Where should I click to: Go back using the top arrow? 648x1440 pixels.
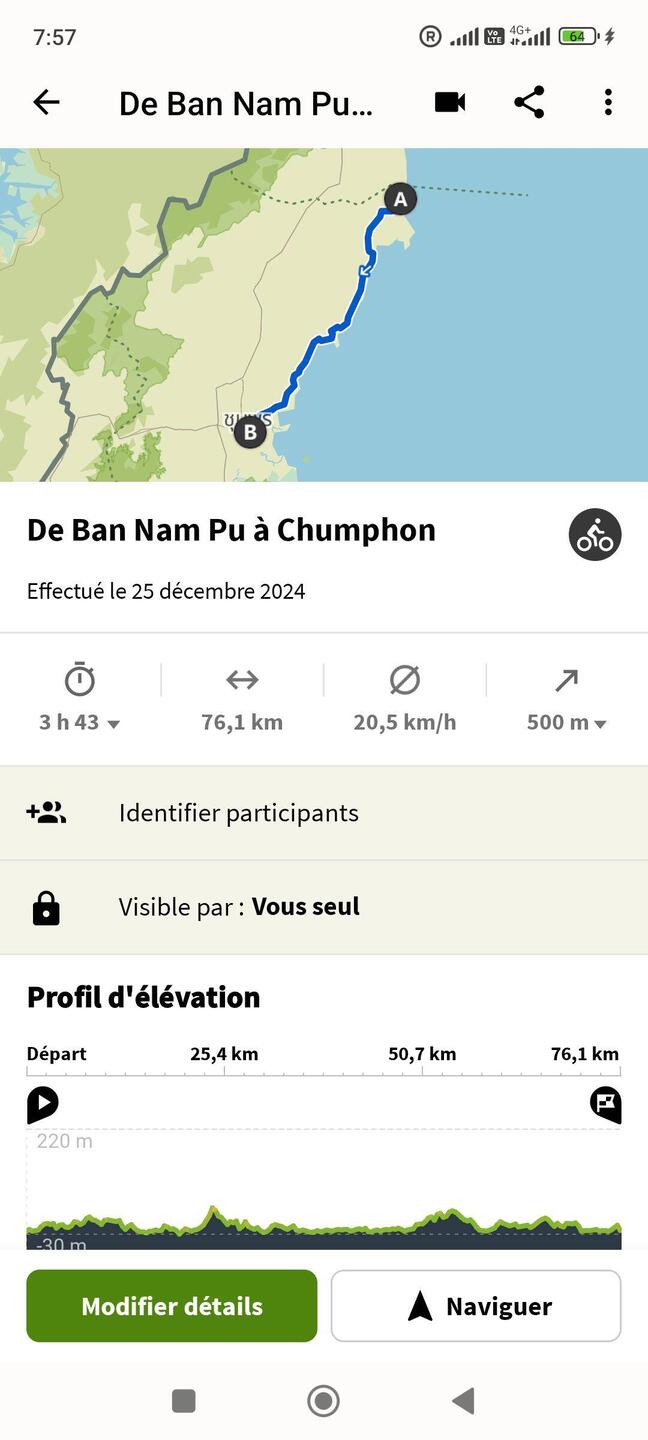46,102
